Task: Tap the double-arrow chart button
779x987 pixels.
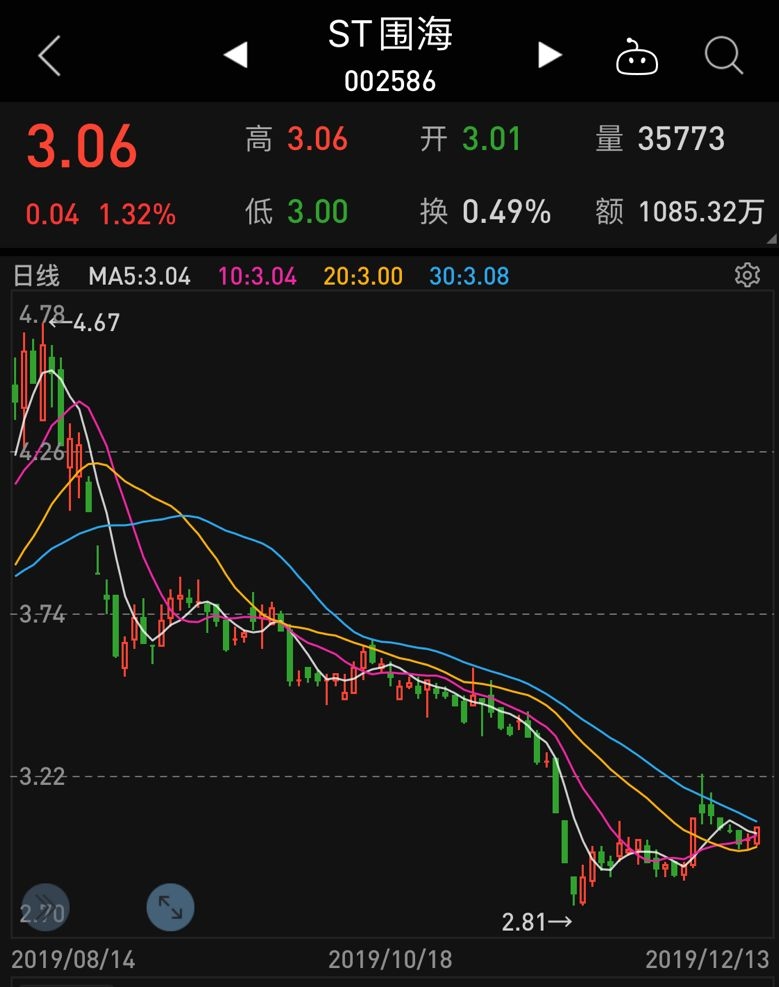Action: 45,907
